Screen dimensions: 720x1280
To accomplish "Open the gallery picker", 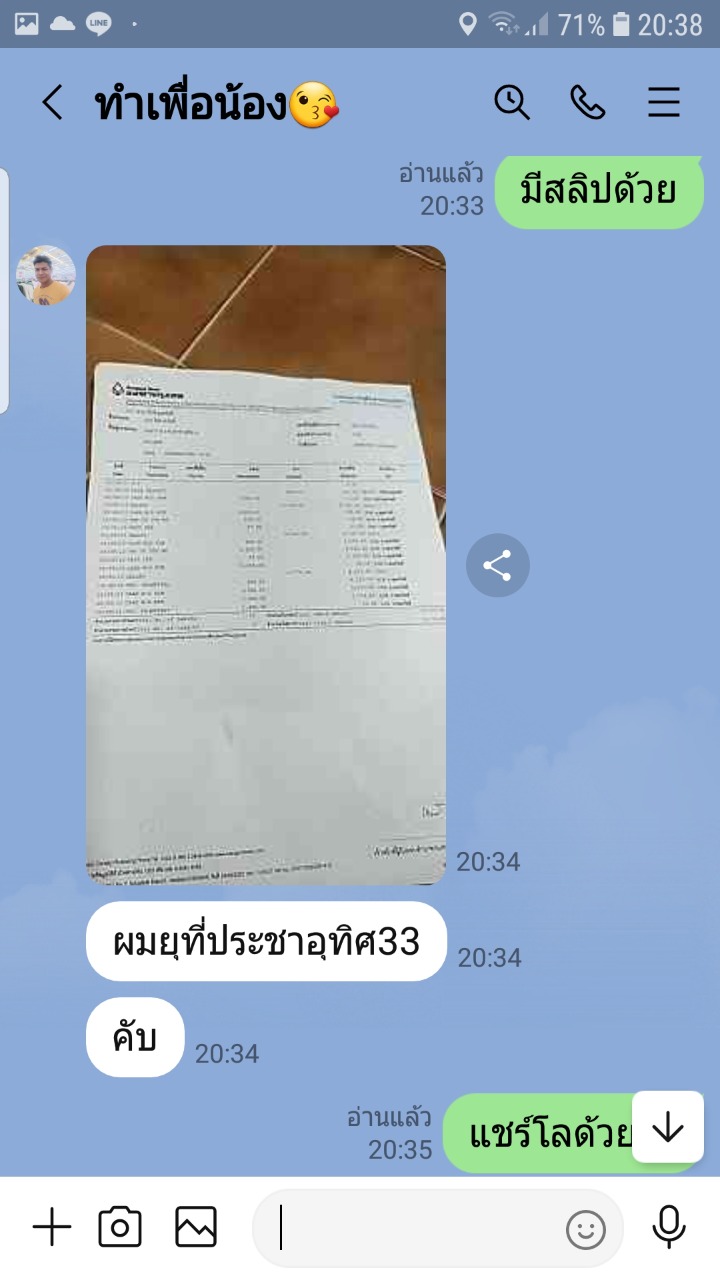I will coord(196,1227).
